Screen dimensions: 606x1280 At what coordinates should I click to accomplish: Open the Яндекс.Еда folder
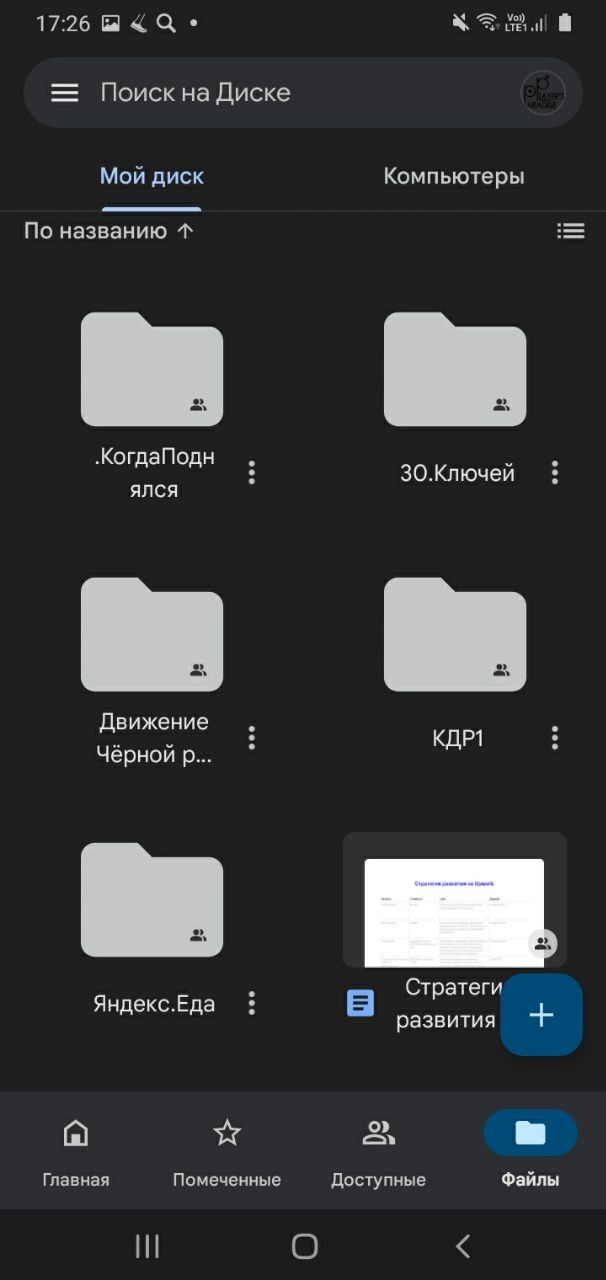[x=152, y=900]
